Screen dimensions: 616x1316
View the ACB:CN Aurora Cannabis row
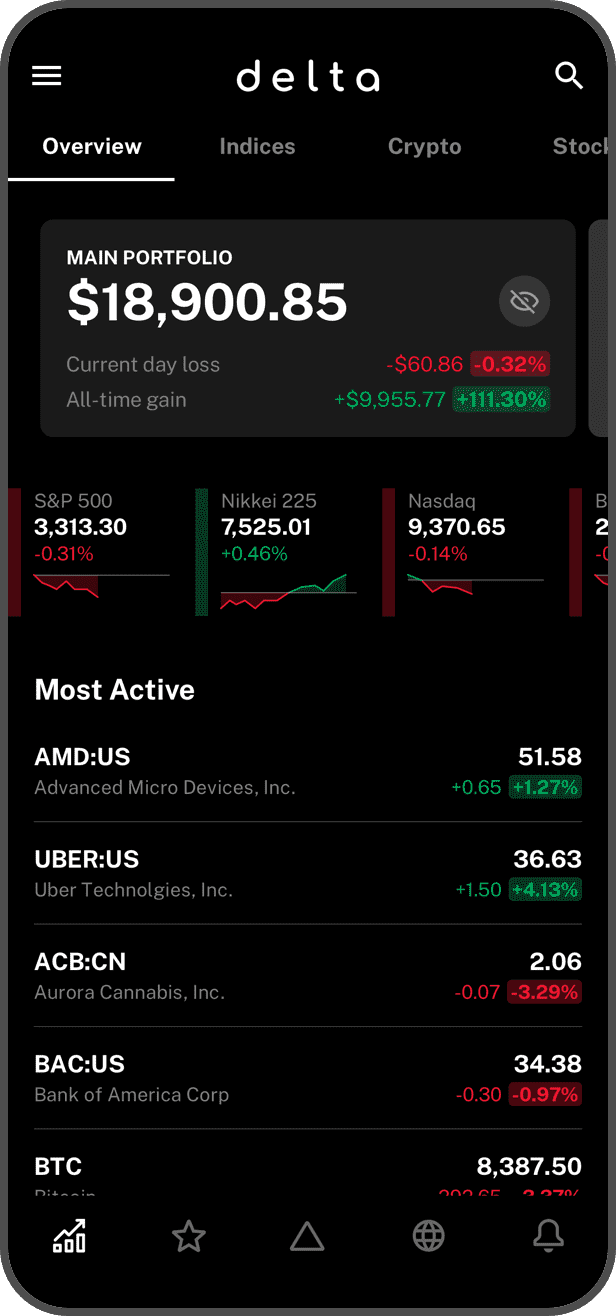click(308, 976)
